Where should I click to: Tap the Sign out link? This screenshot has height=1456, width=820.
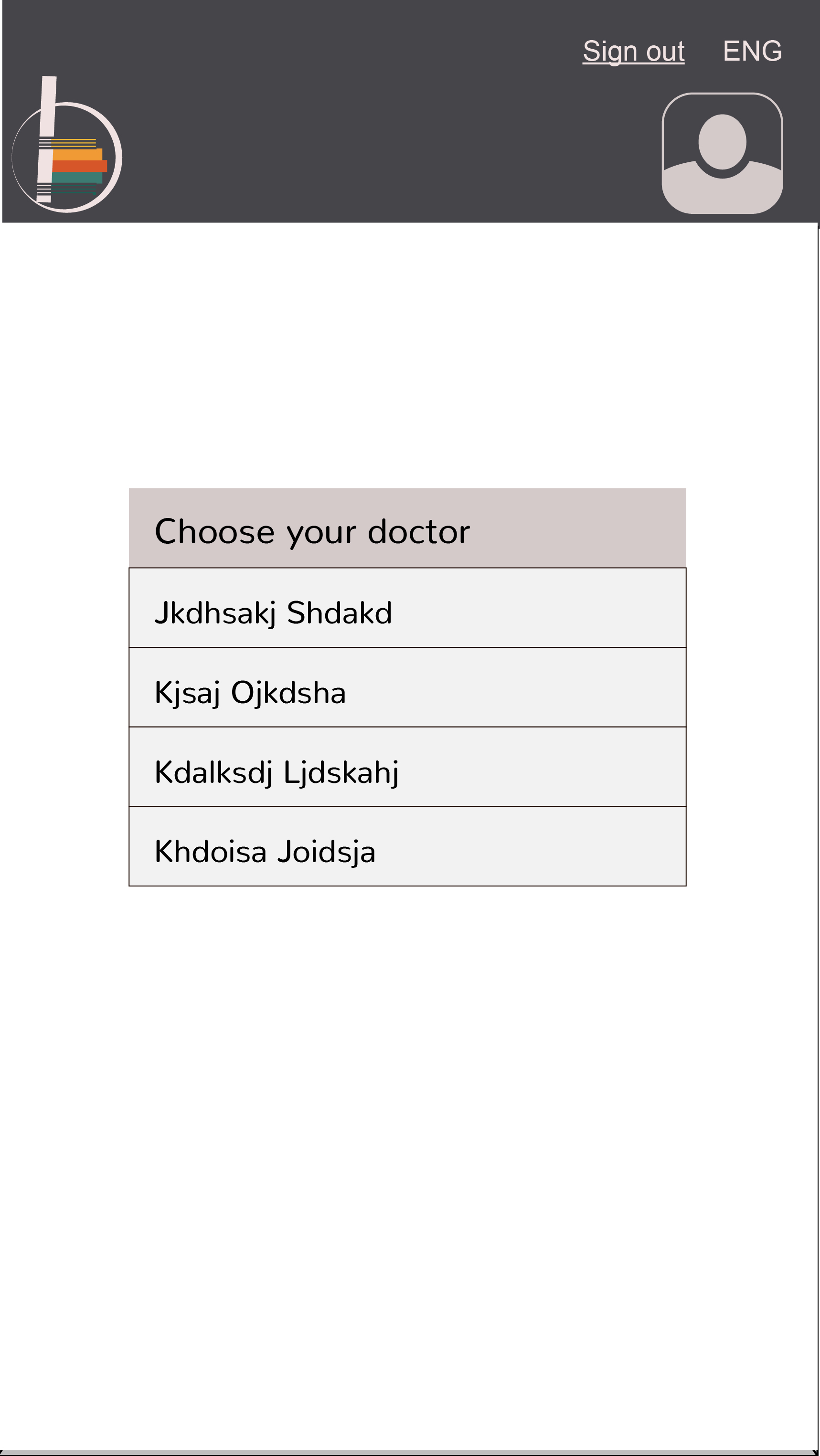click(x=633, y=52)
